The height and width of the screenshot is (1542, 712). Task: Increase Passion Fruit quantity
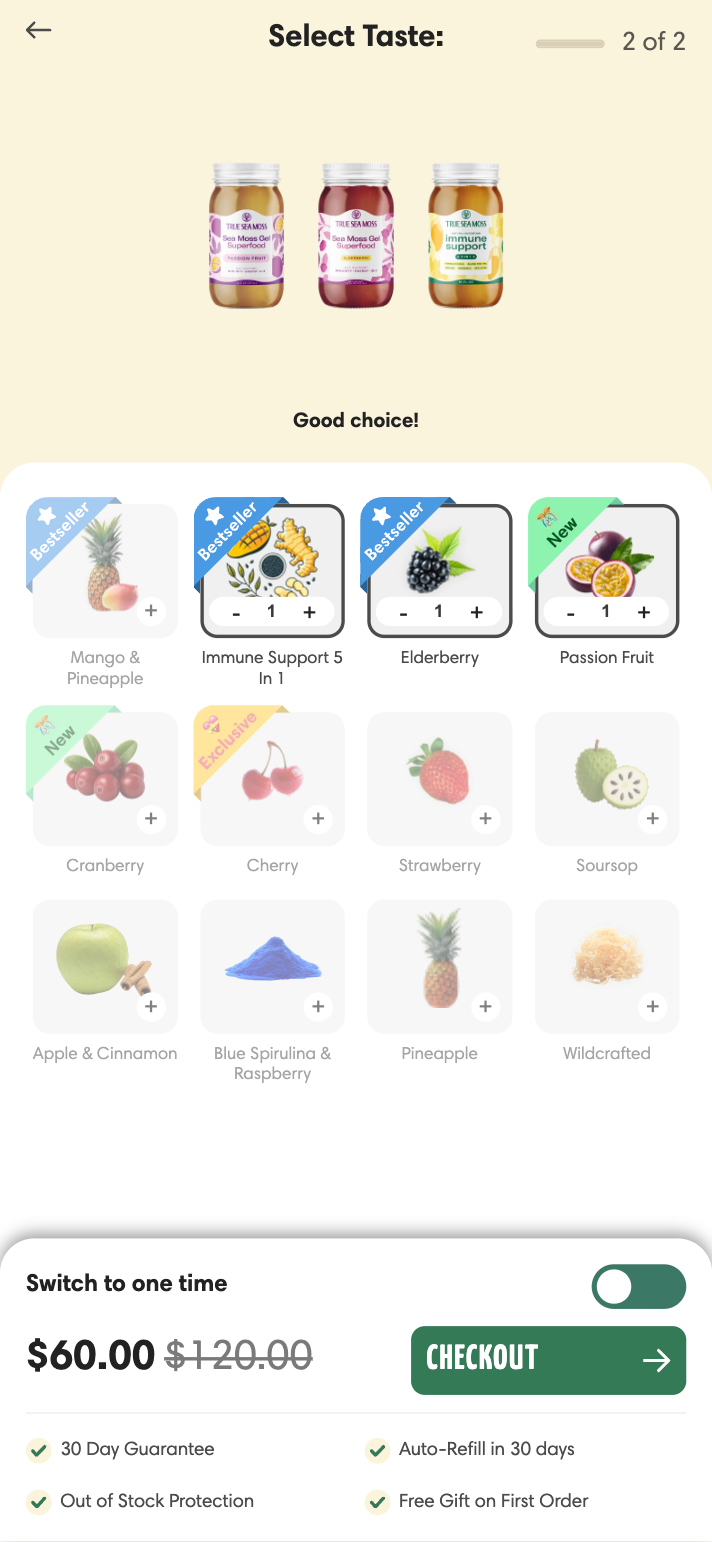click(643, 612)
